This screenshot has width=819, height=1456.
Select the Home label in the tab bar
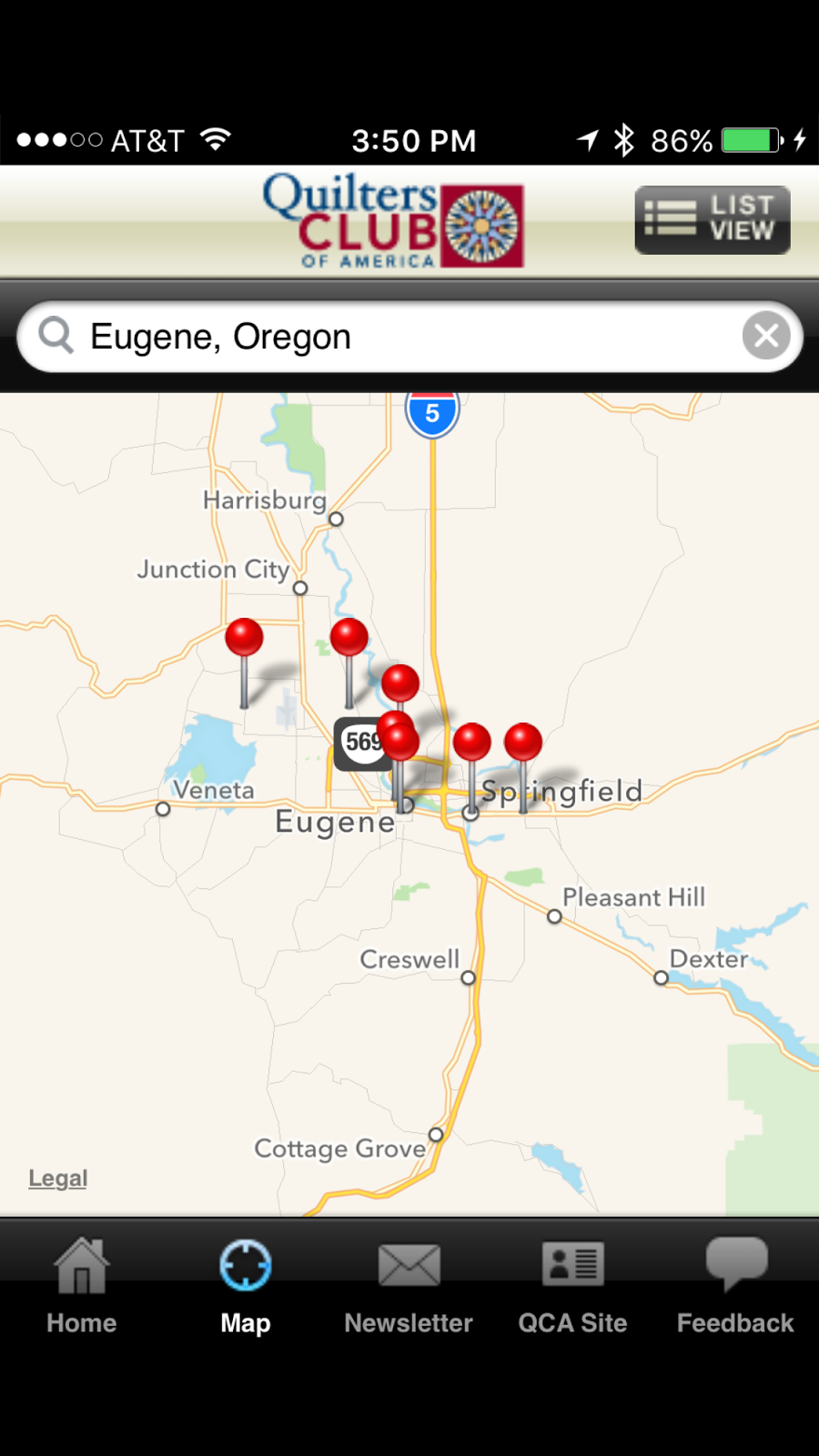(81, 1324)
